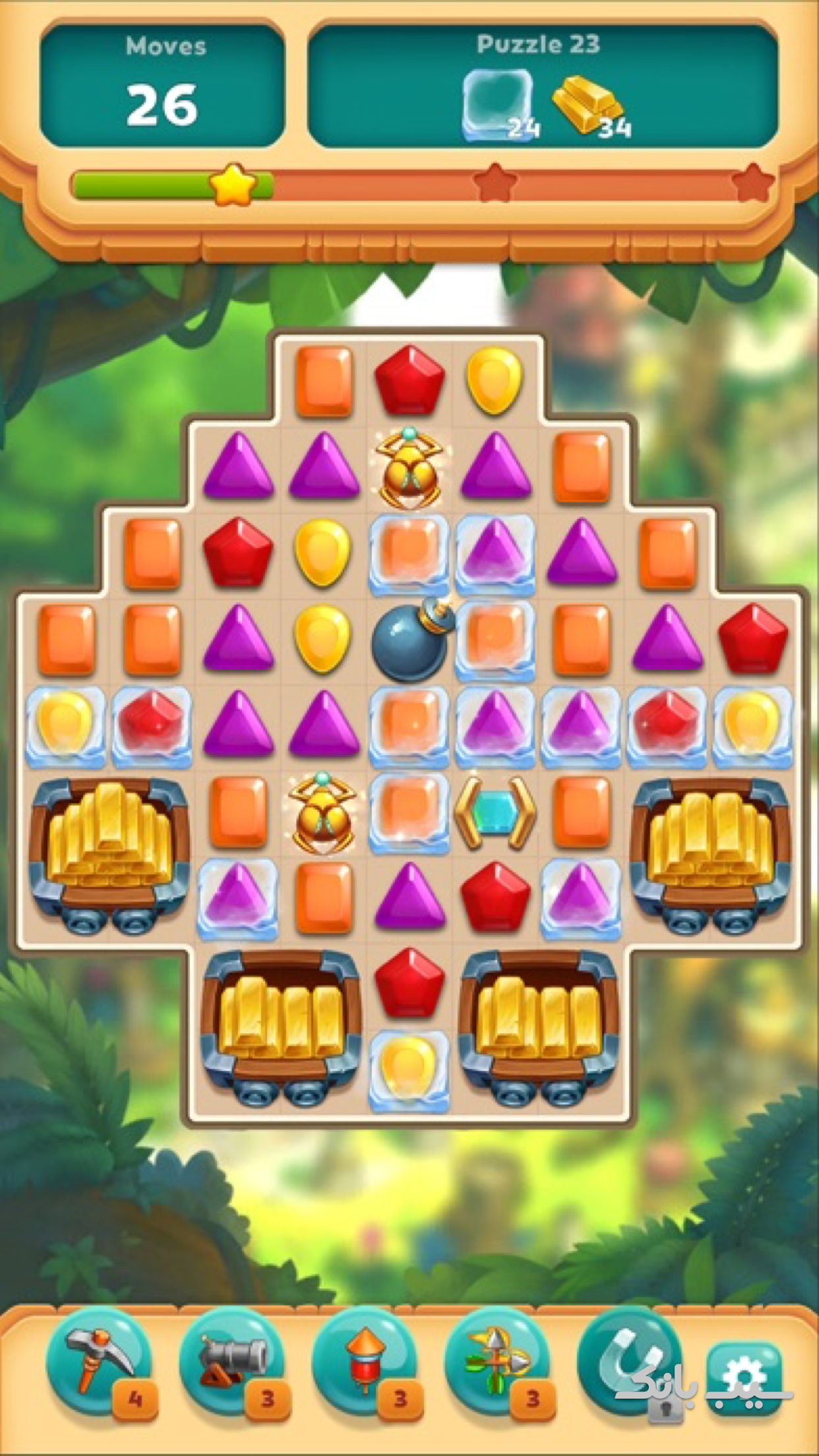Tap the golden scarab beside the bomb's column top

409,470
